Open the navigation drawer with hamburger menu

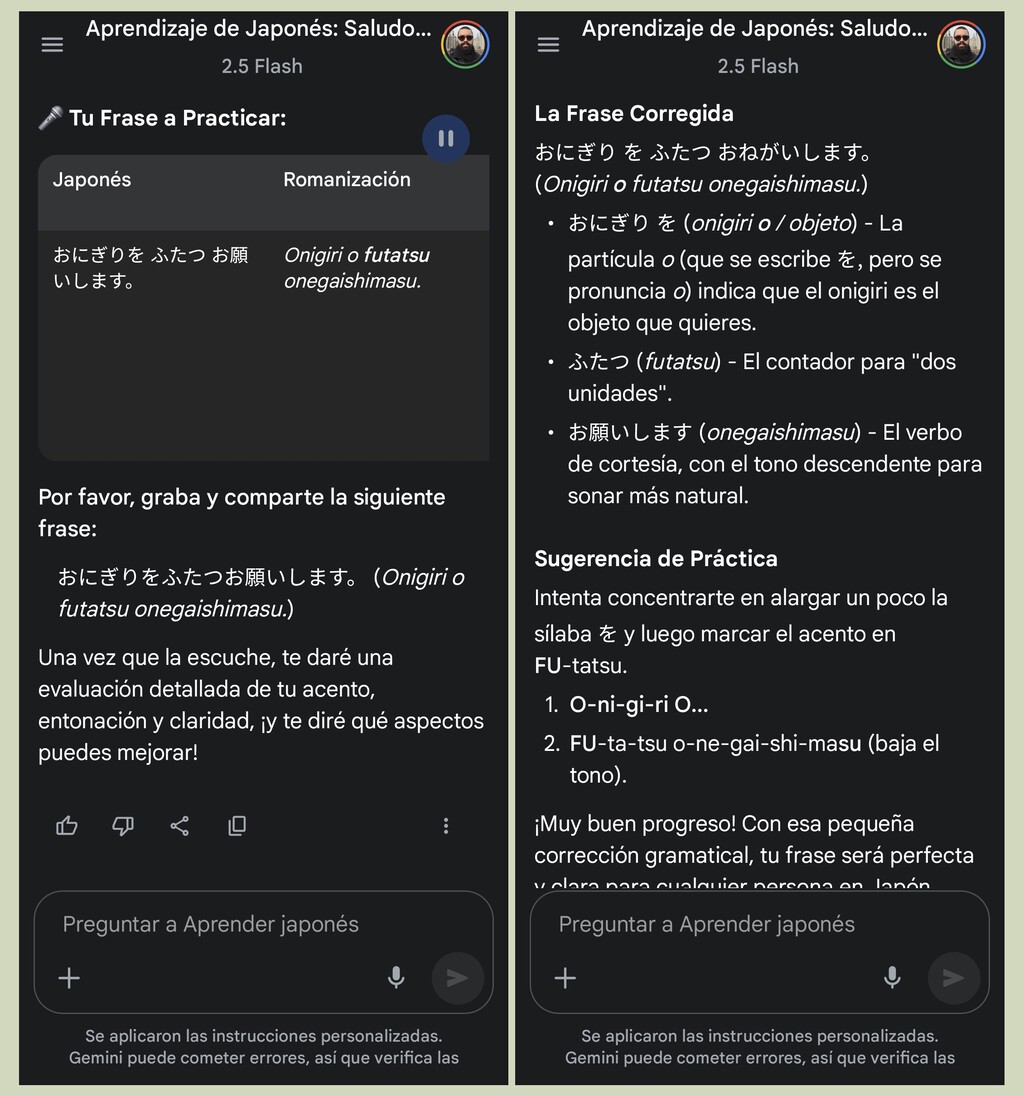point(52,43)
